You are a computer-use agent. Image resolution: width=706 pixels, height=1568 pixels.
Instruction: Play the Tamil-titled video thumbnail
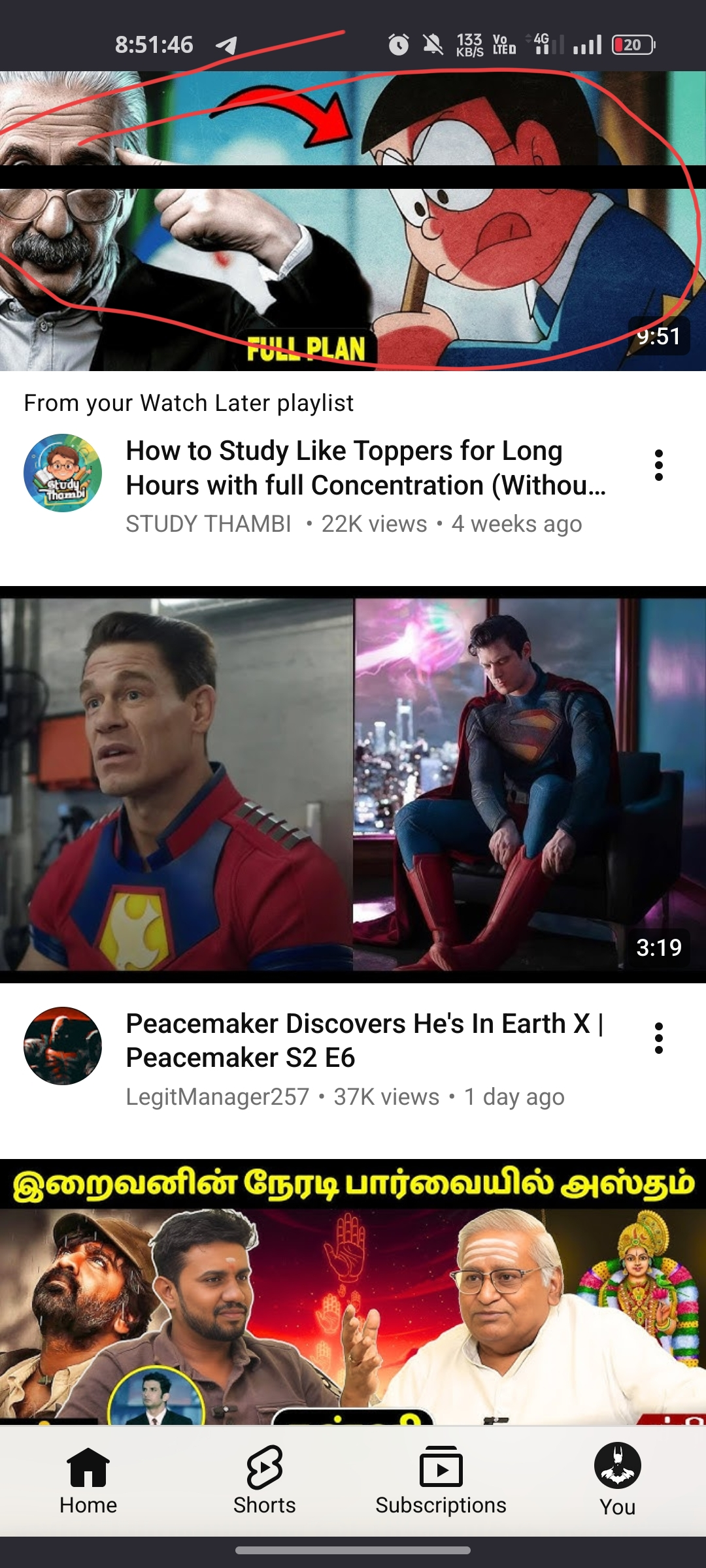[353, 1294]
